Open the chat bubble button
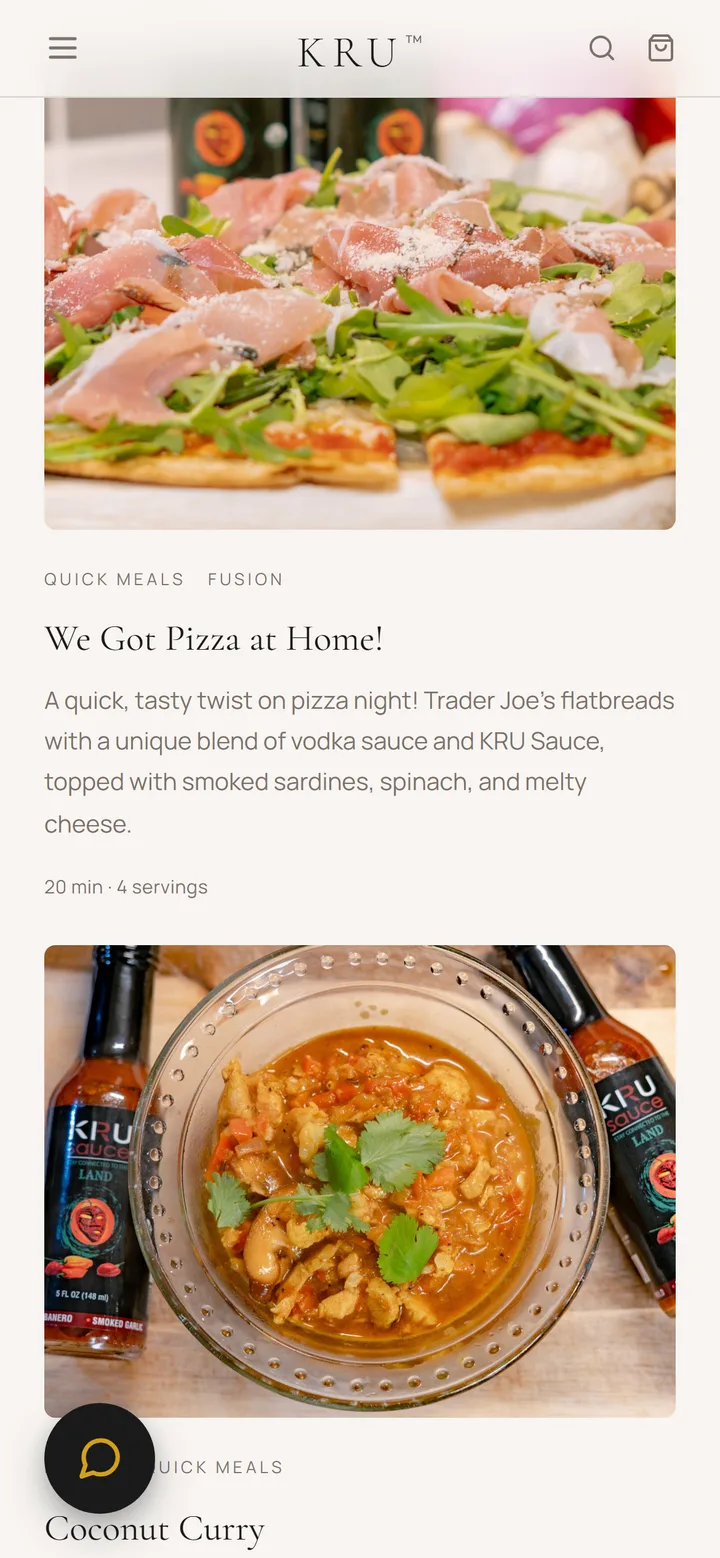720x1558 pixels. (100, 1458)
